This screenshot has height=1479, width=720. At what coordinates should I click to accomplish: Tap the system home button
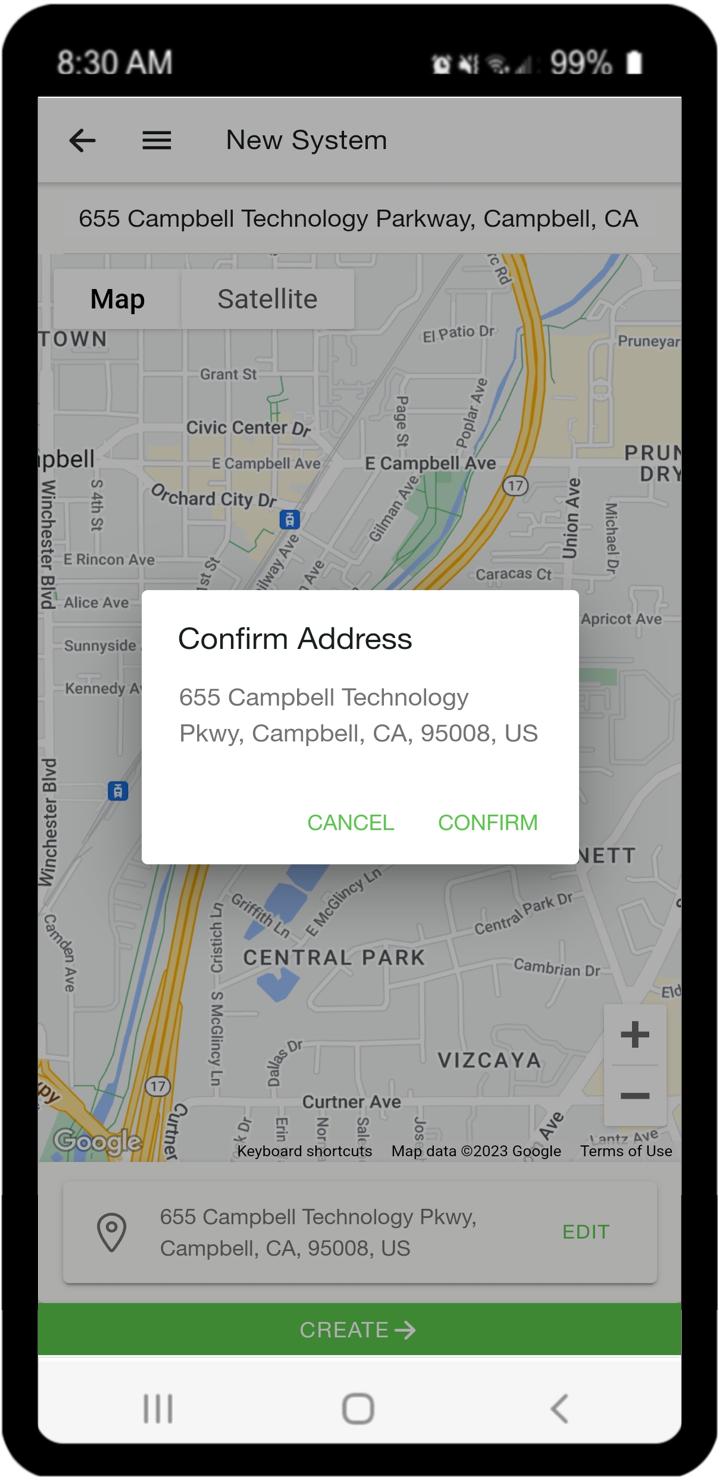(x=358, y=1408)
